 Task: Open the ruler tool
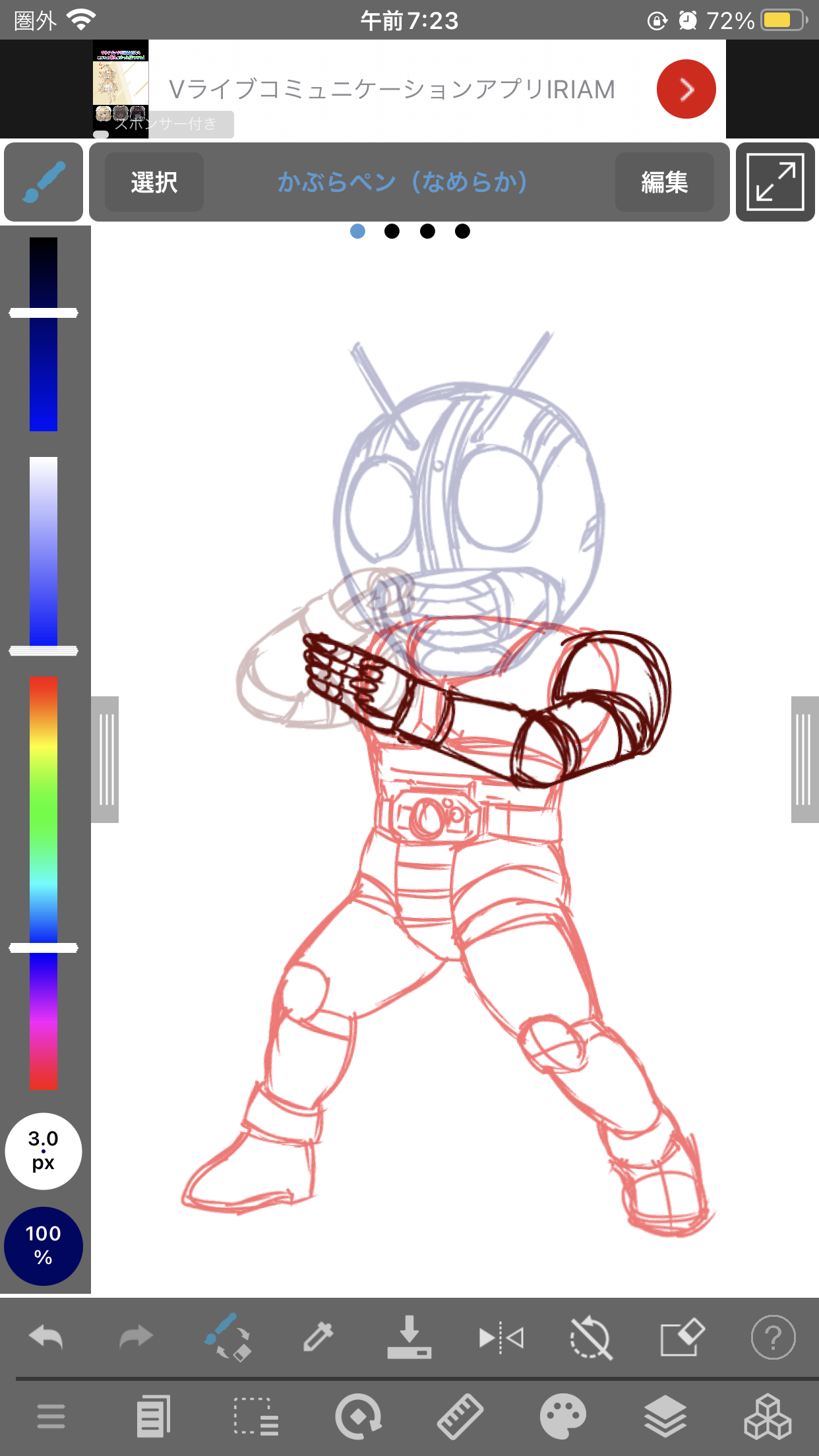(x=460, y=1416)
